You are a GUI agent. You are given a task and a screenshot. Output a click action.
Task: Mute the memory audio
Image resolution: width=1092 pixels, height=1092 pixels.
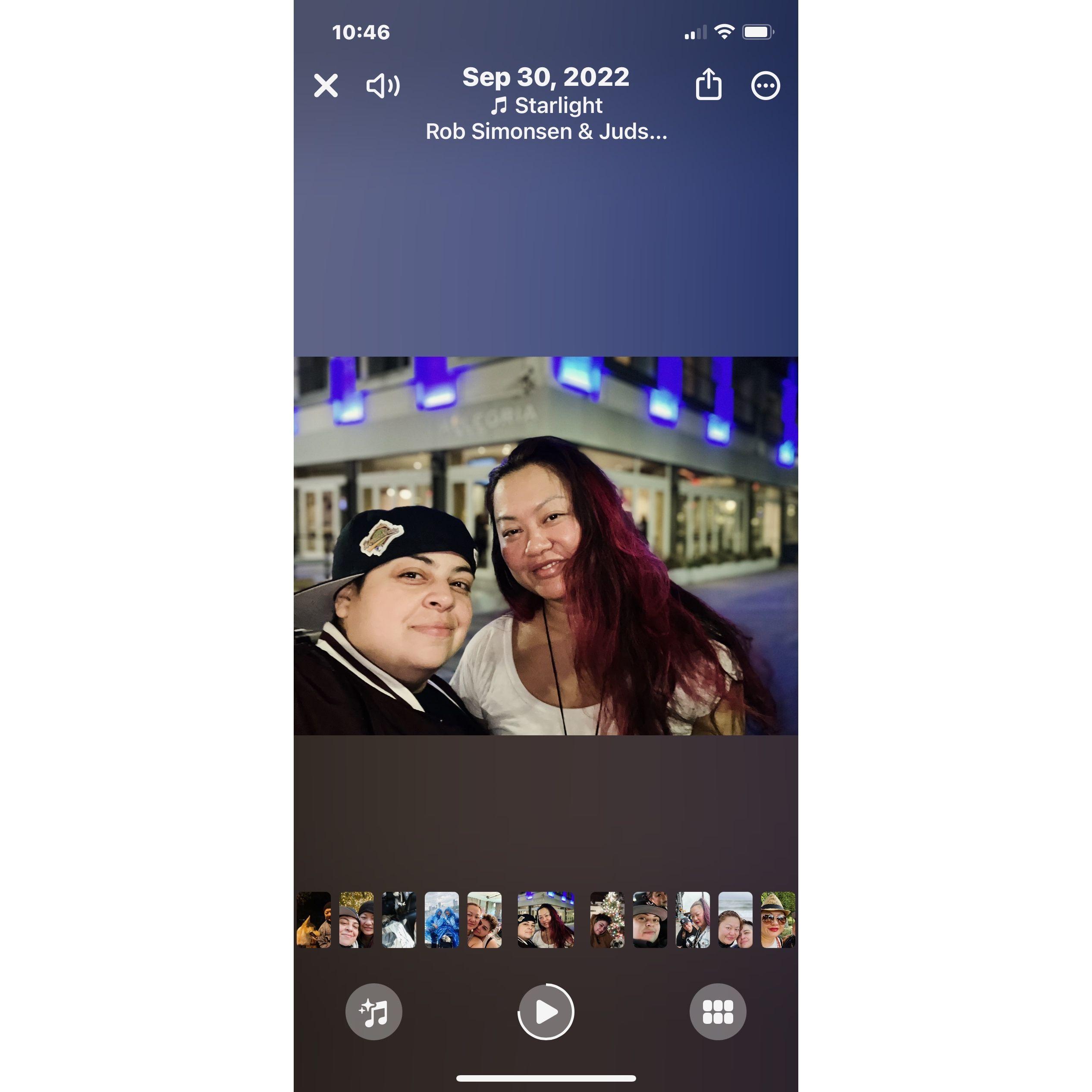383,86
